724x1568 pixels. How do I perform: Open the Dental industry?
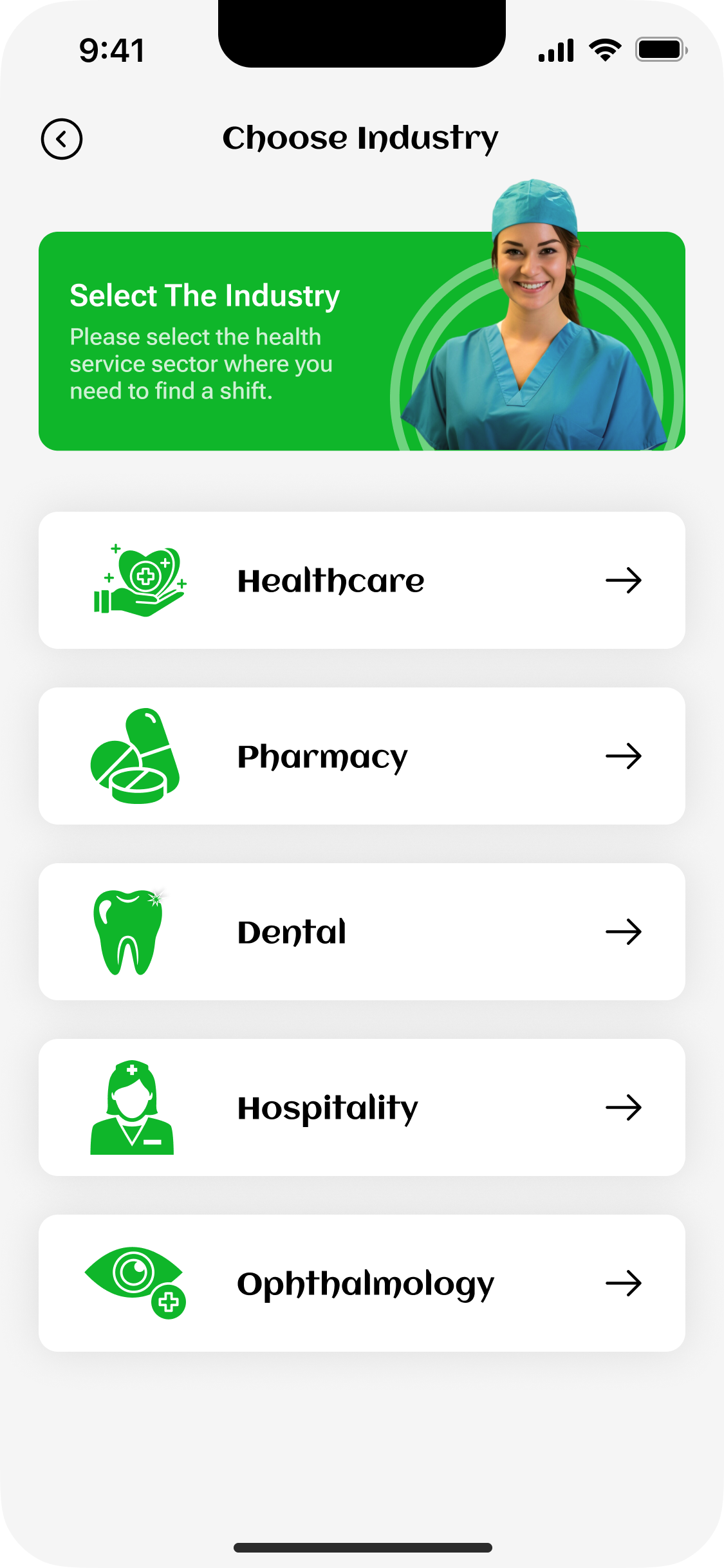[x=362, y=932]
